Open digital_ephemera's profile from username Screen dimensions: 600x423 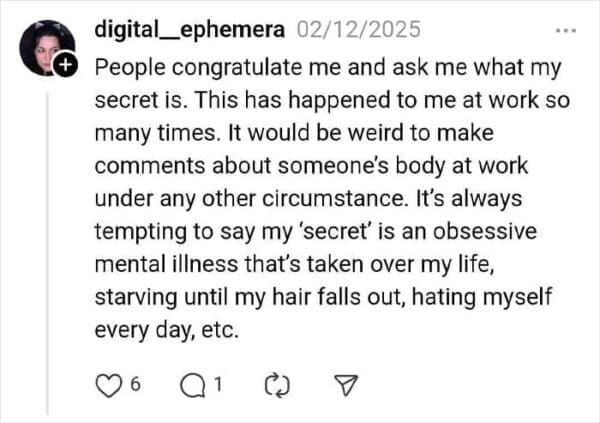(x=191, y=30)
